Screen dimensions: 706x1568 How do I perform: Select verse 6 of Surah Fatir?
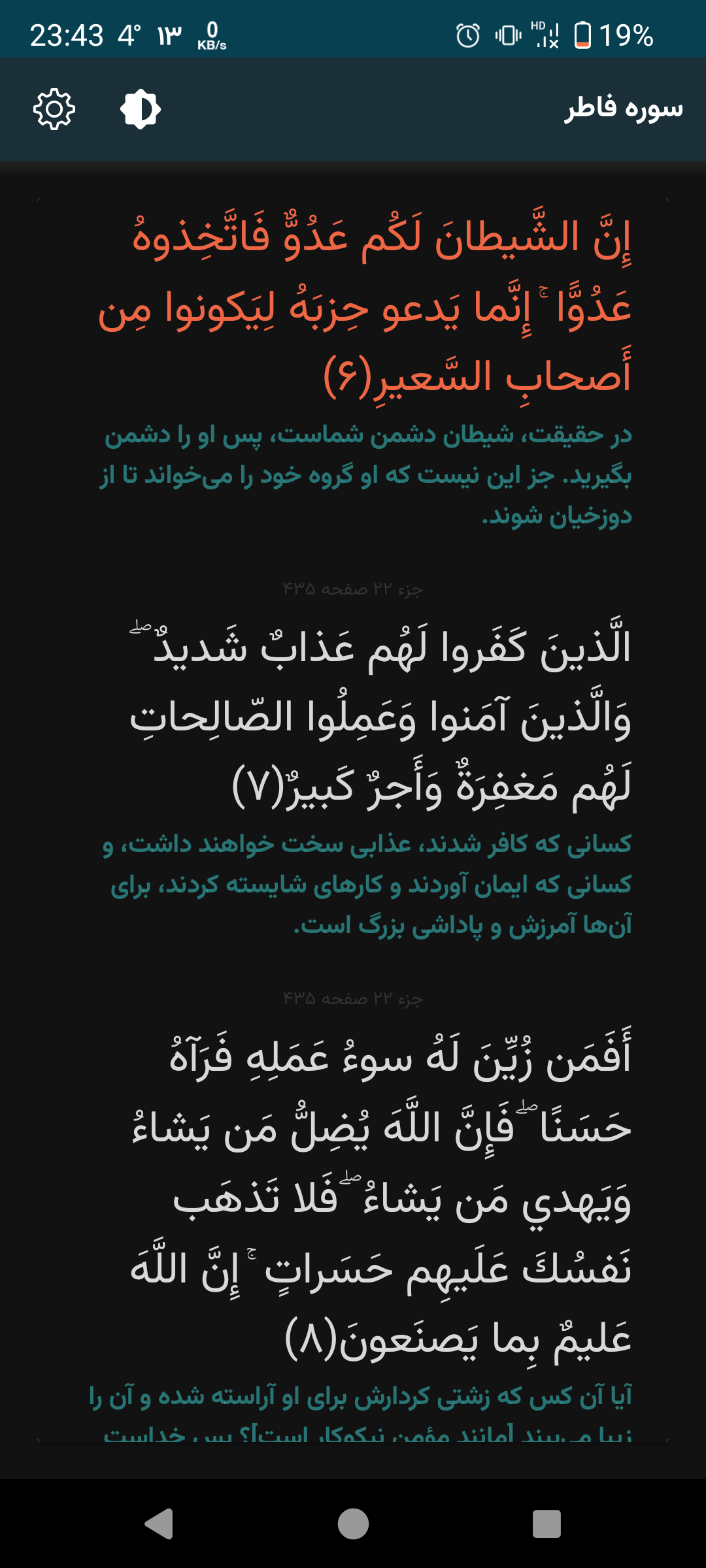pos(366,307)
